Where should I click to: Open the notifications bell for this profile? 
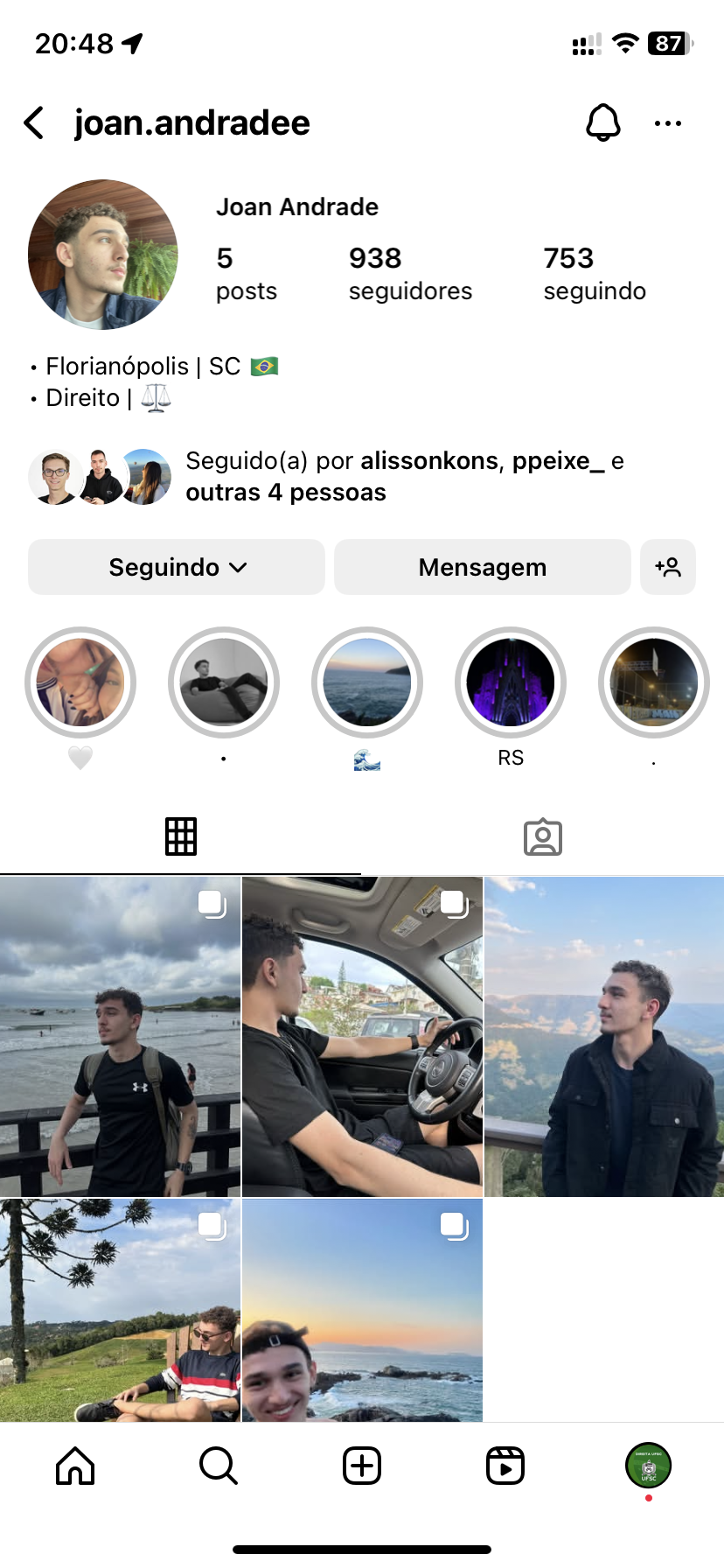[602, 123]
